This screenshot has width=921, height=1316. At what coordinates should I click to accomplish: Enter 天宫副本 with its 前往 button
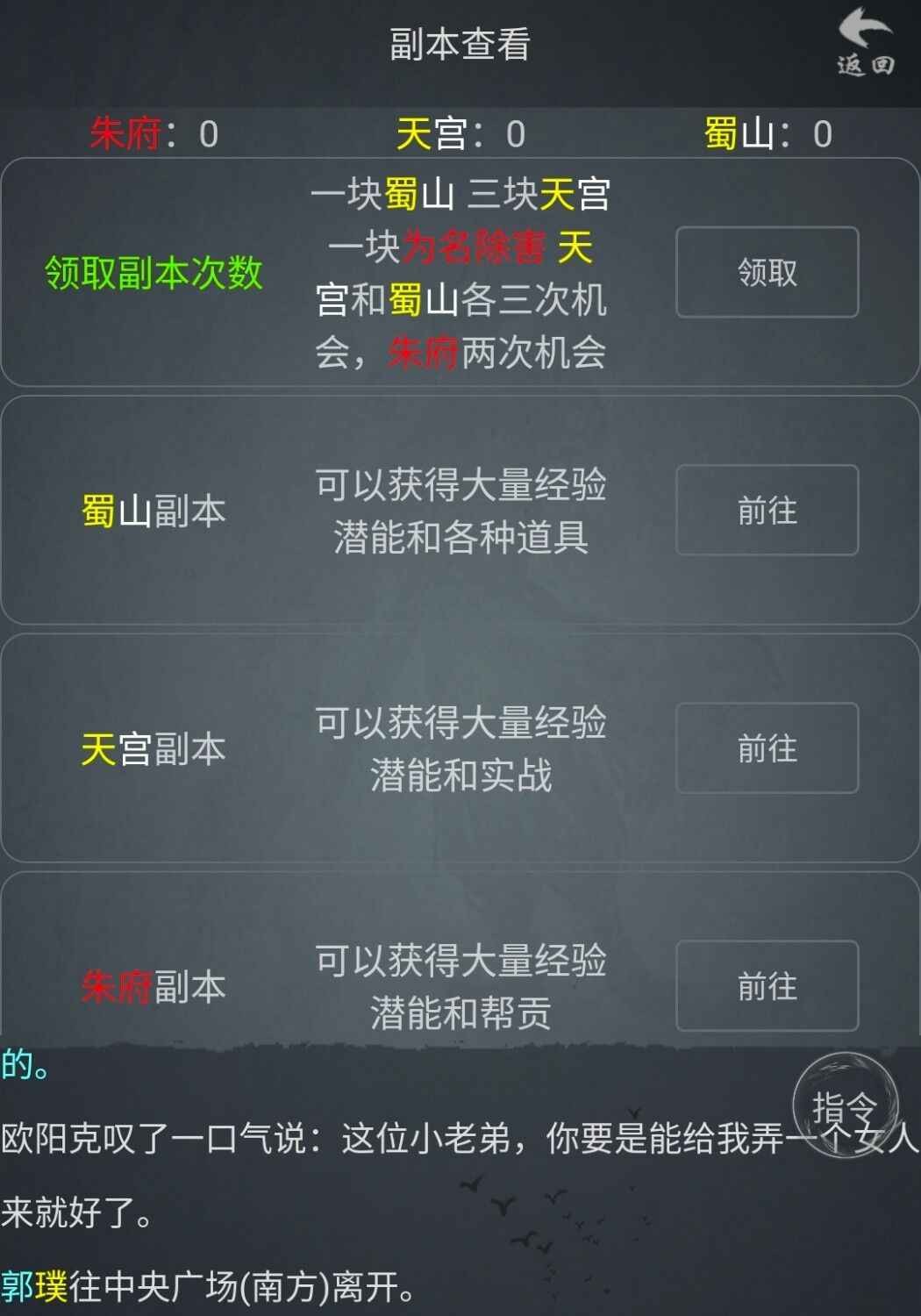coord(767,748)
